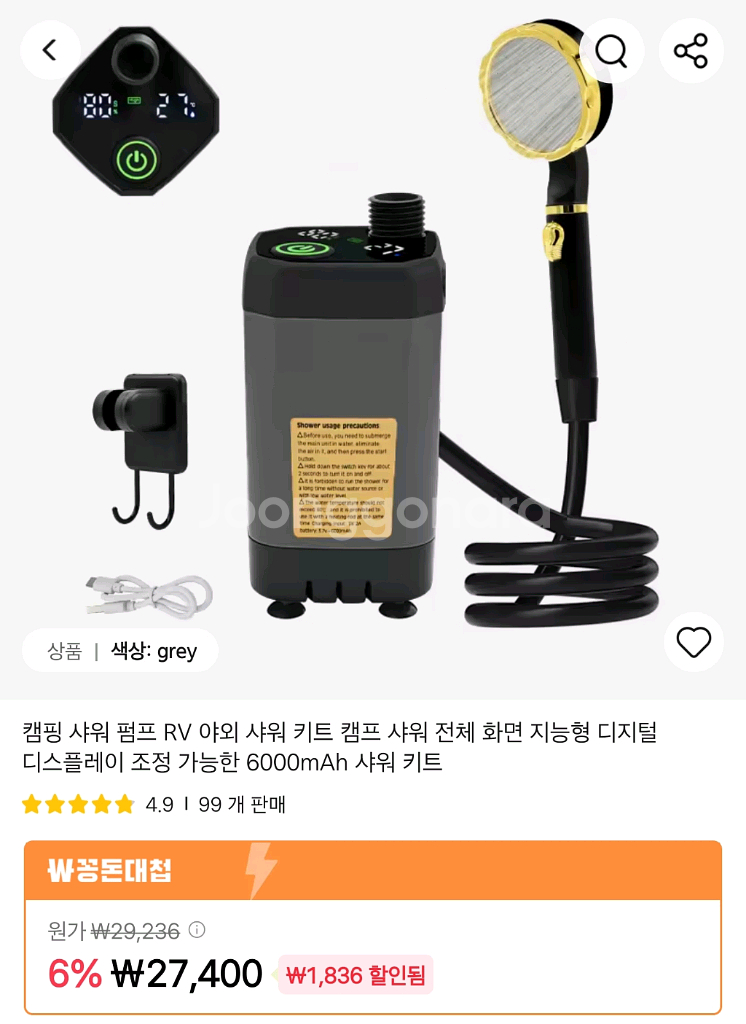Open search from the magnifier icon
Image resolution: width=746 pixels, height=1024 pixels.
[x=611, y=50]
